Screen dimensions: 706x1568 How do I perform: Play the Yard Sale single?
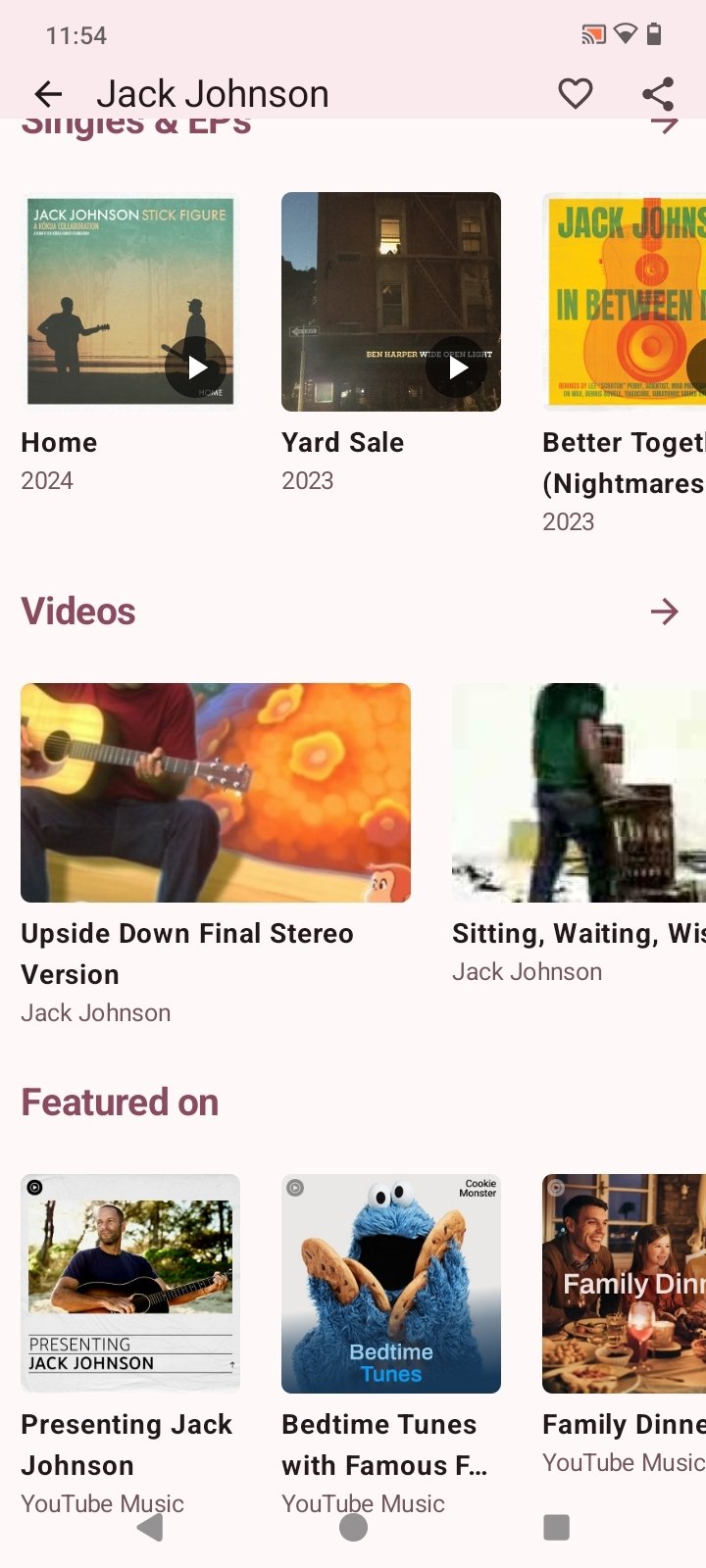click(457, 367)
